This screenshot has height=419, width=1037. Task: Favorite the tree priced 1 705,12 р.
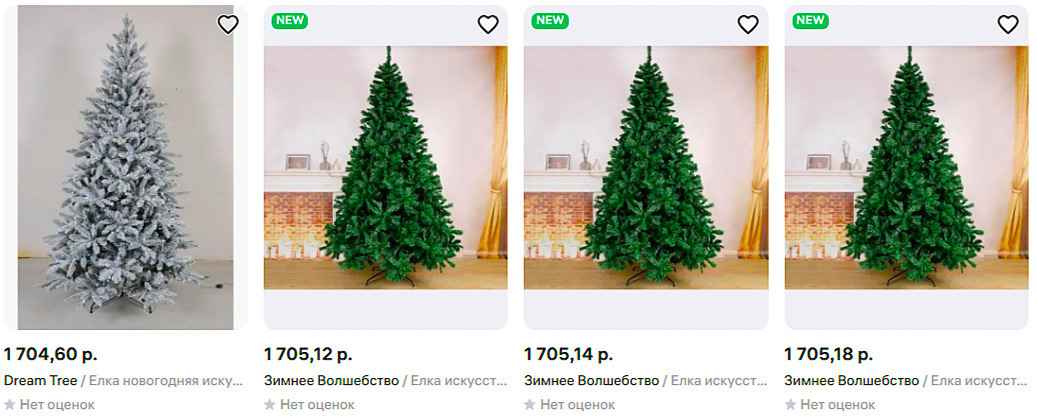[488, 24]
